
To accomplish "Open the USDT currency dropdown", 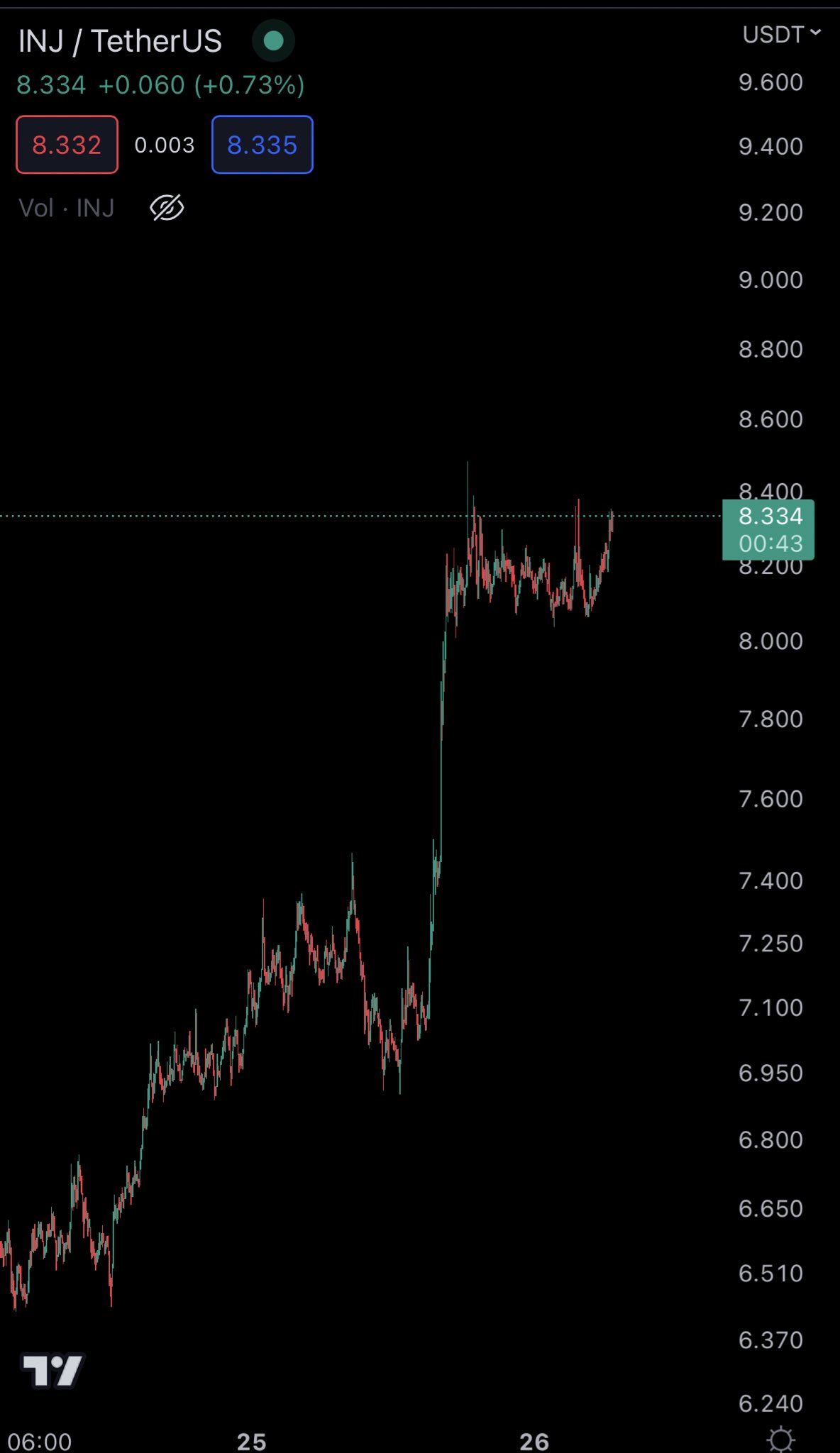I will [x=781, y=34].
